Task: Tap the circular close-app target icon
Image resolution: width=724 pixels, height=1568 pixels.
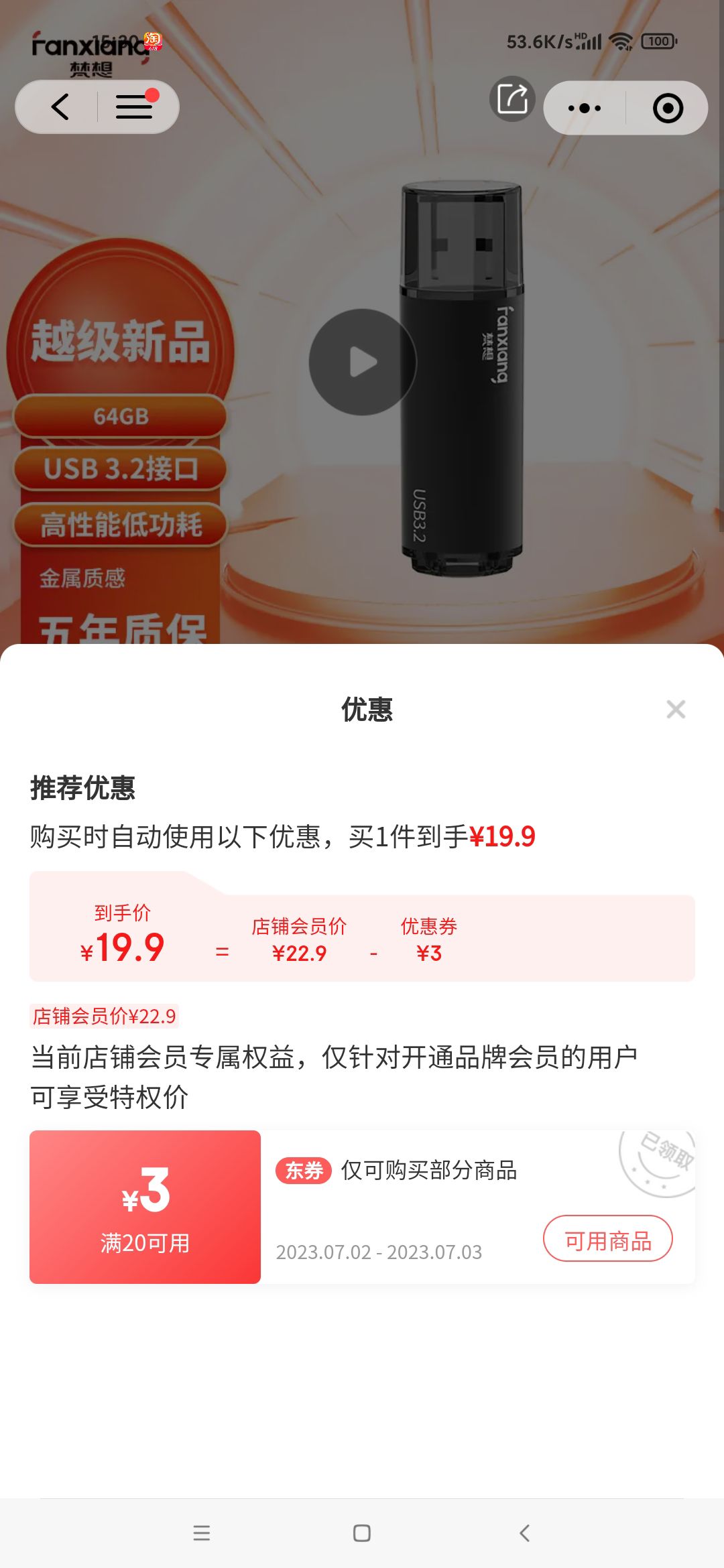Action: [x=666, y=107]
